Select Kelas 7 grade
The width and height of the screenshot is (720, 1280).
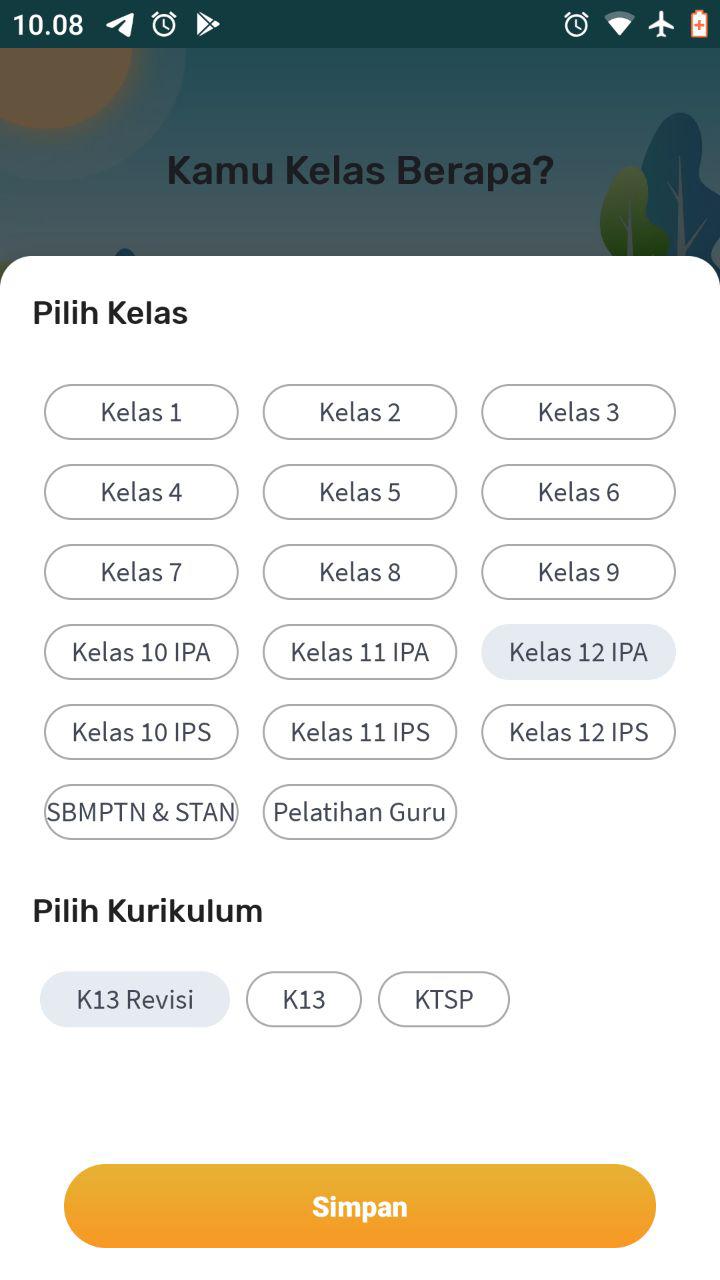(141, 572)
